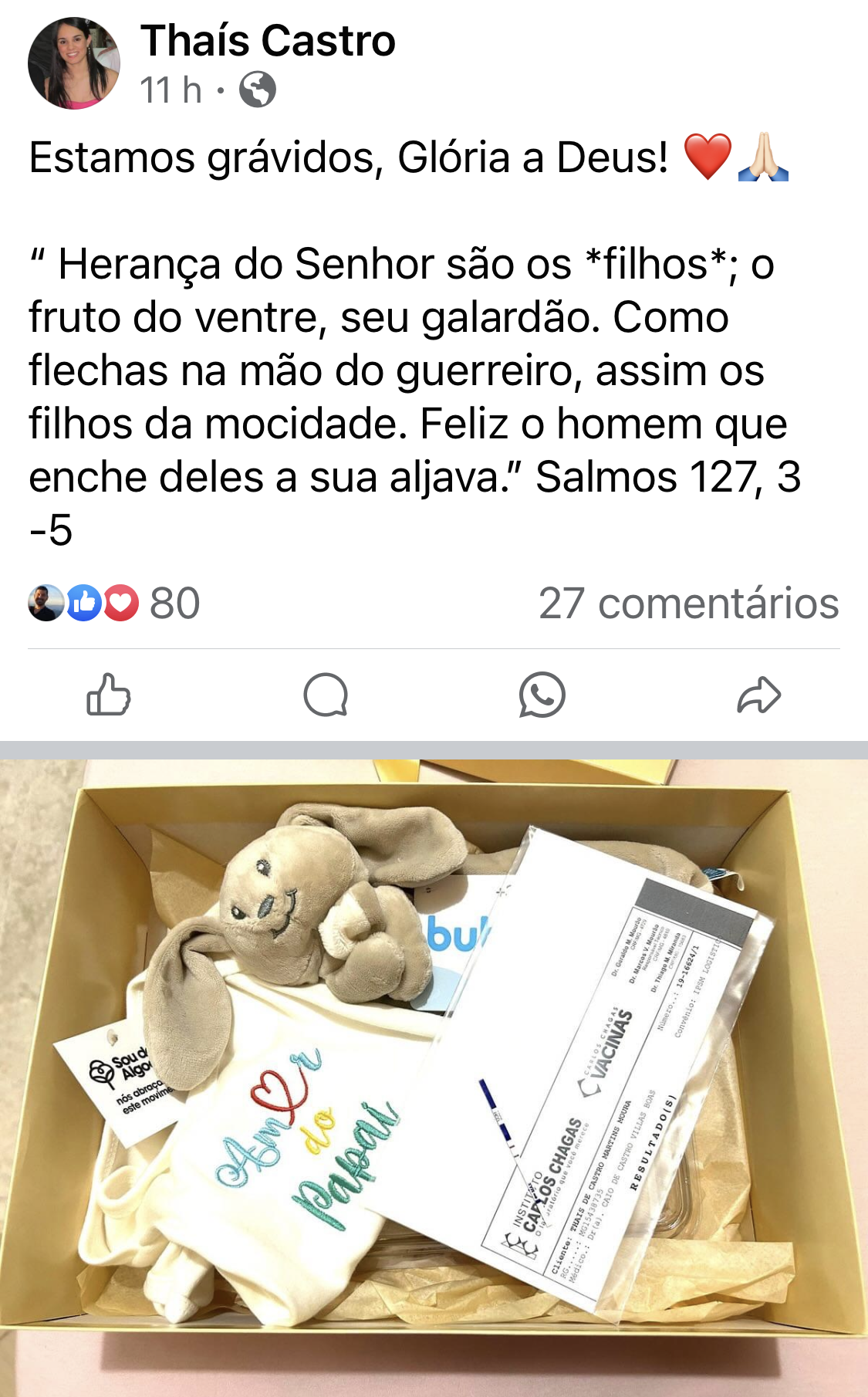
Task: Send the post via WhatsApp icon
Action: (542, 695)
